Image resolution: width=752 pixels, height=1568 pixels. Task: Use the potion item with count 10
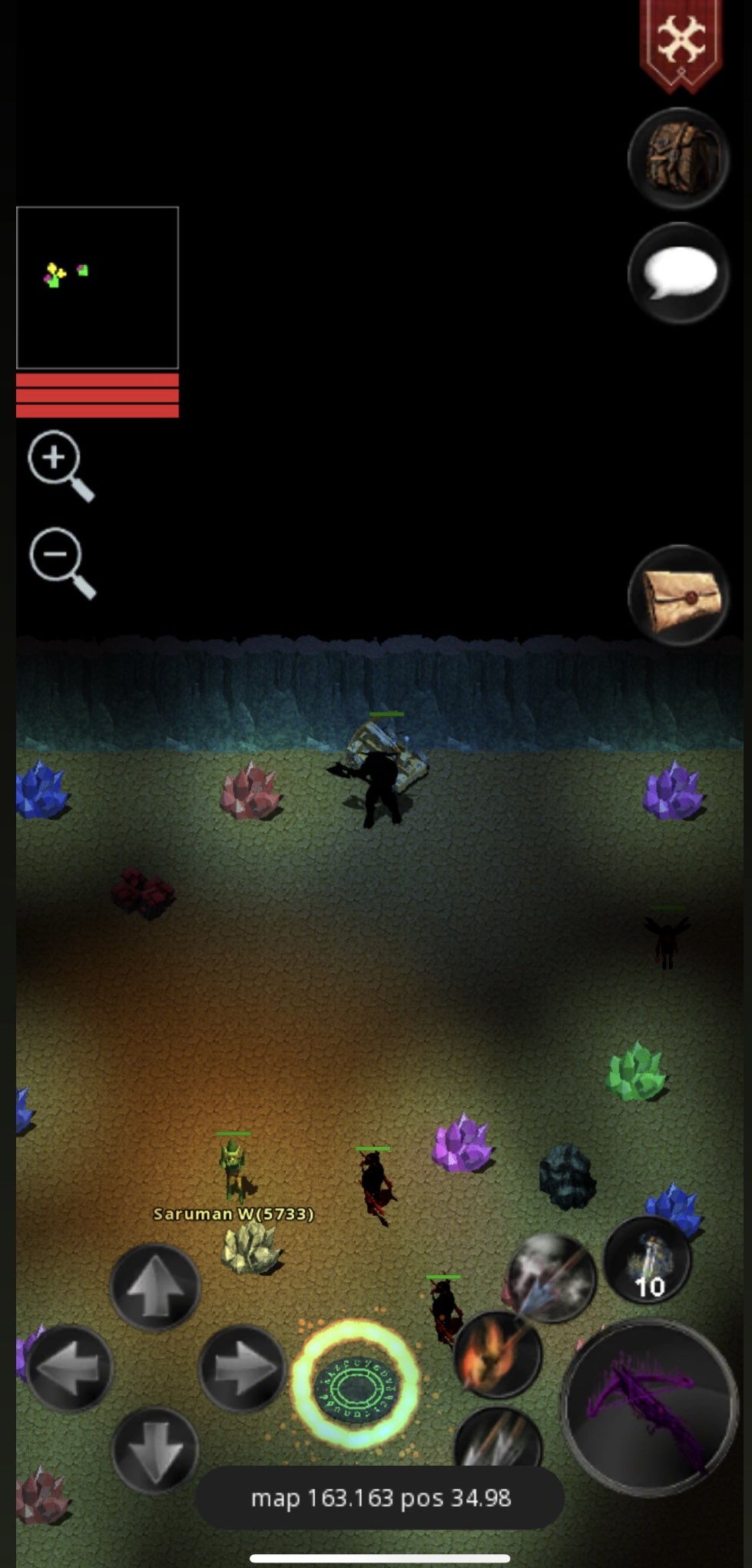[x=648, y=1261]
